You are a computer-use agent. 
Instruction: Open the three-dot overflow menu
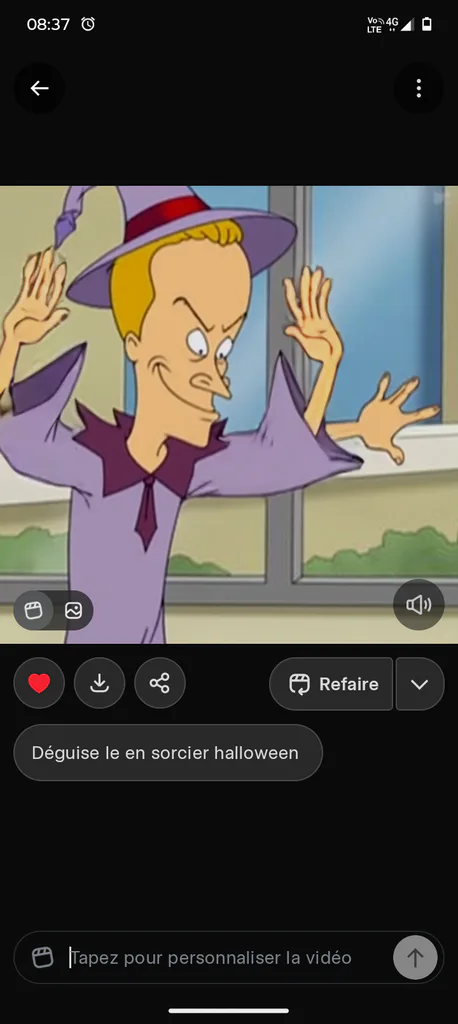click(419, 88)
